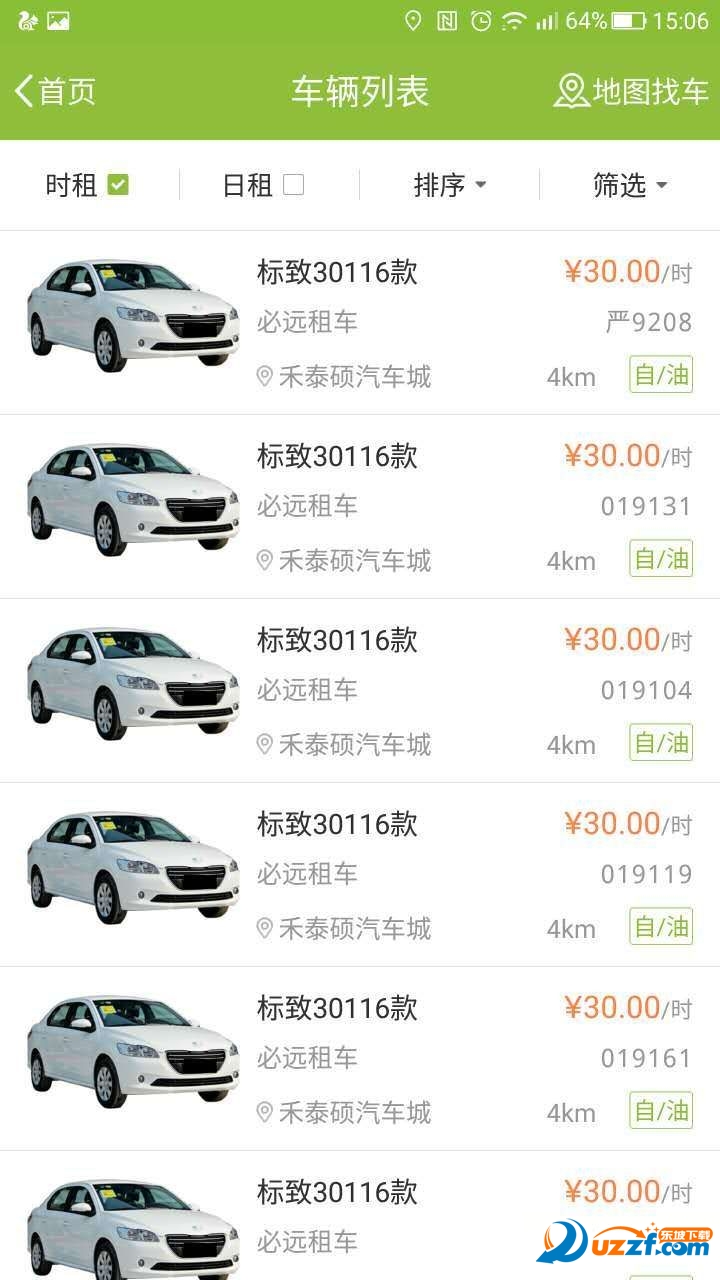This screenshot has height=1280, width=720.
Task: Select the car listing numbered 019104
Action: tap(360, 691)
